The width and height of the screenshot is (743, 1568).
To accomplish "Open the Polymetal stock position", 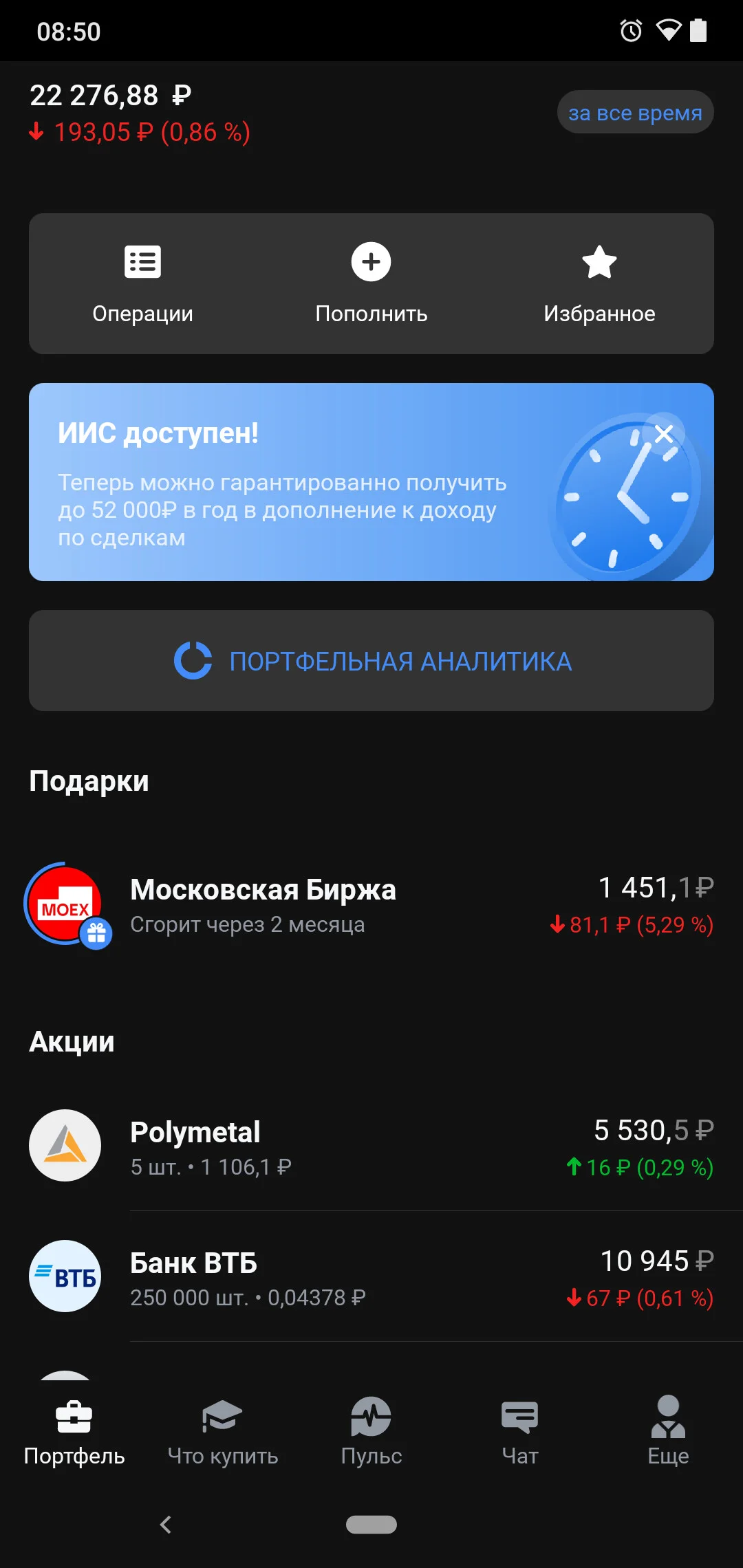I will click(x=371, y=1146).
